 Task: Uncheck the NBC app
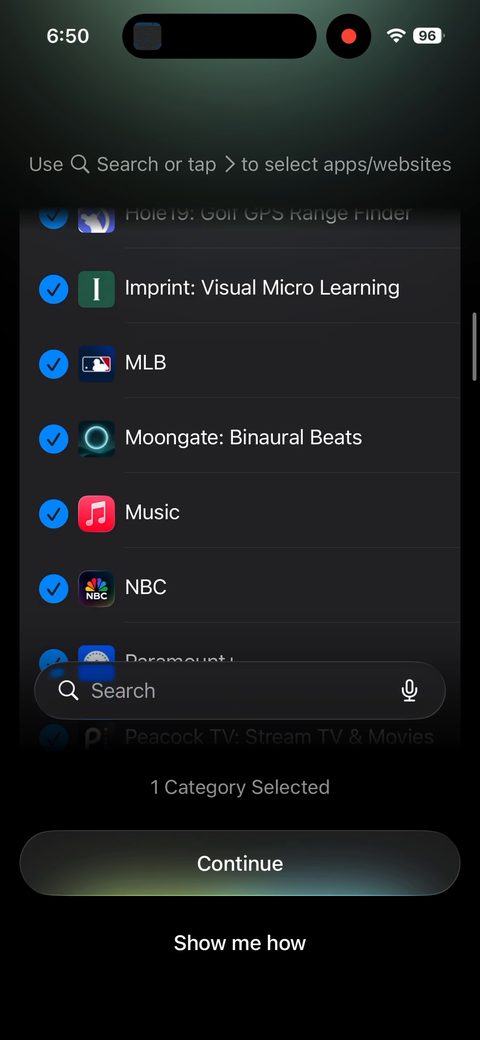click(54, 589)
